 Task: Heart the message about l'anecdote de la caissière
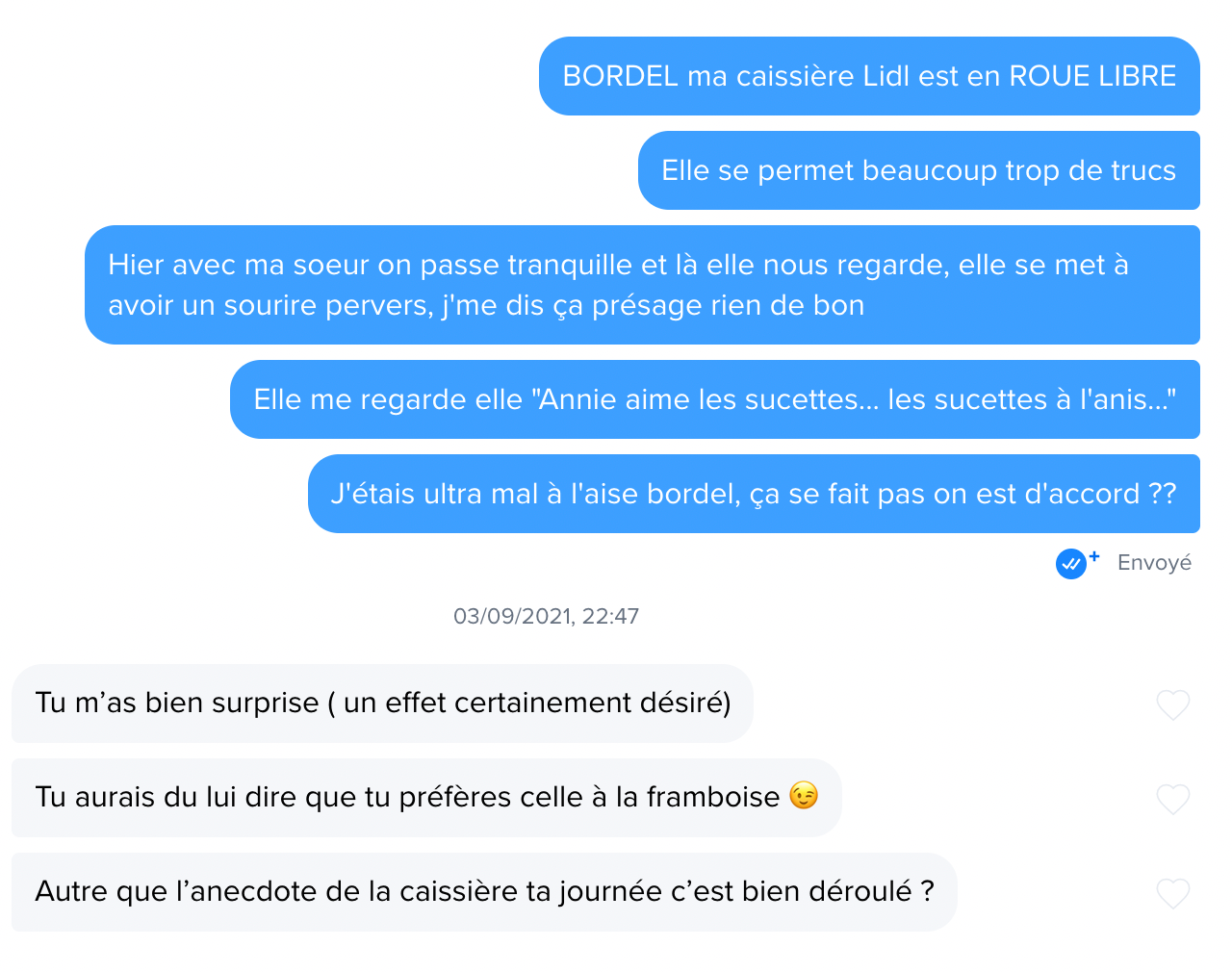click(x=1172, y=893)
